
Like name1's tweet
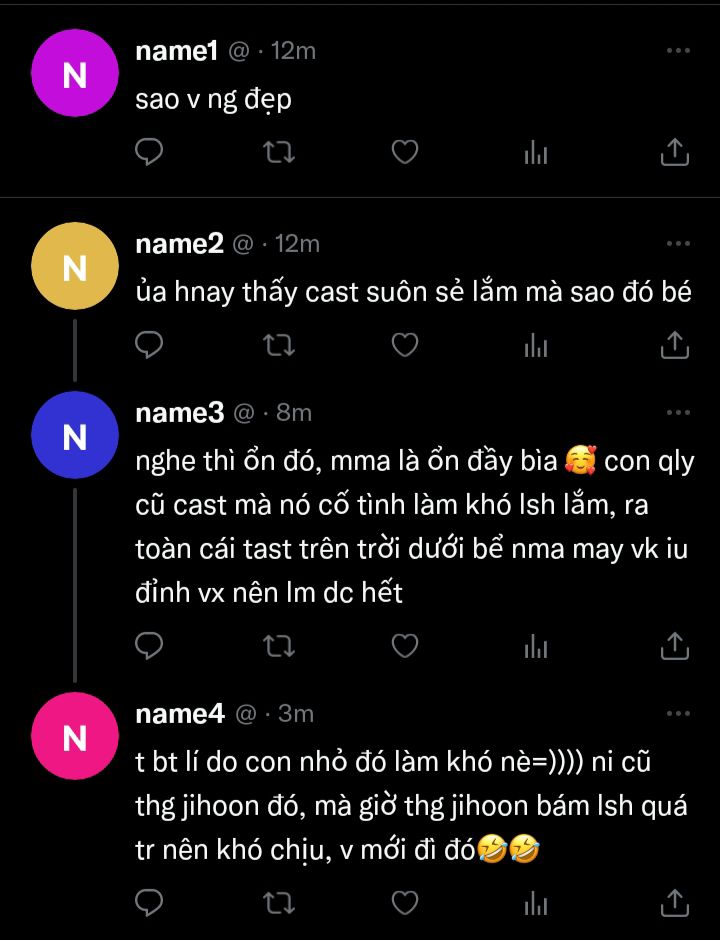click(405, 152)
